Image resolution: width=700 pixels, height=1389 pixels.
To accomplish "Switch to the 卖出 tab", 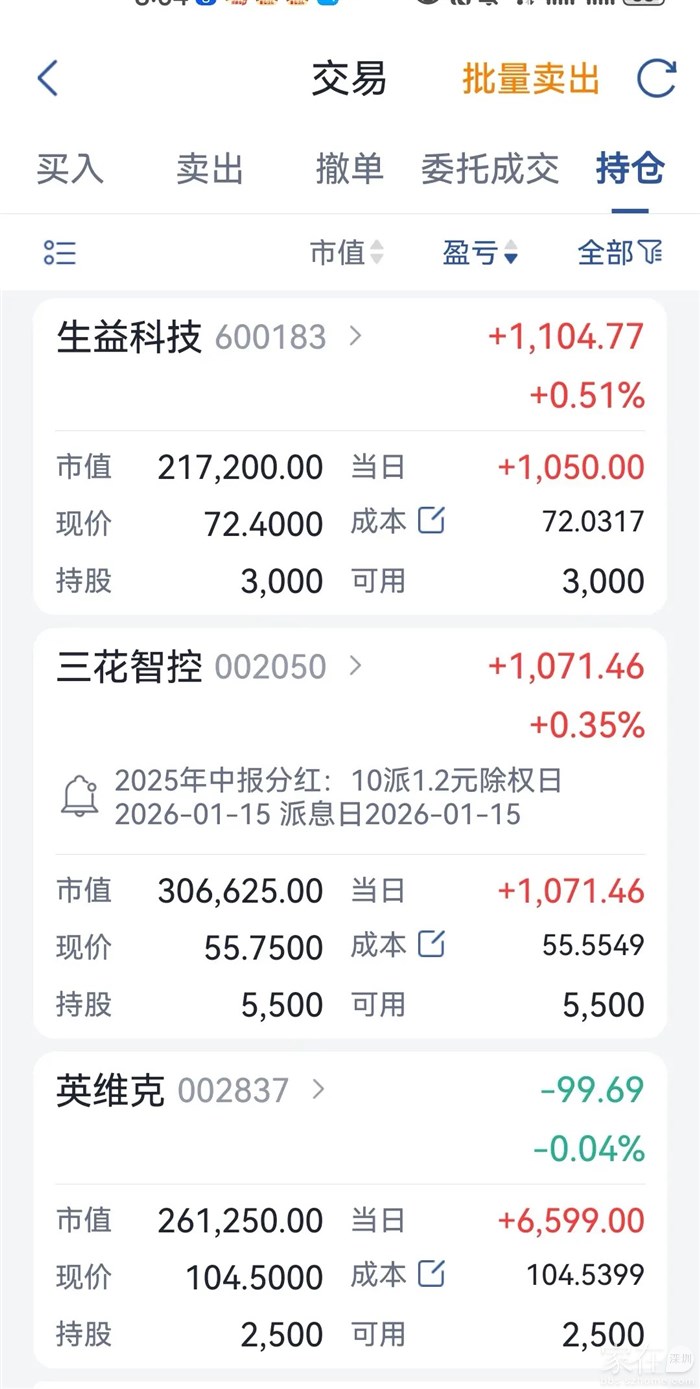I will point(210,169).
